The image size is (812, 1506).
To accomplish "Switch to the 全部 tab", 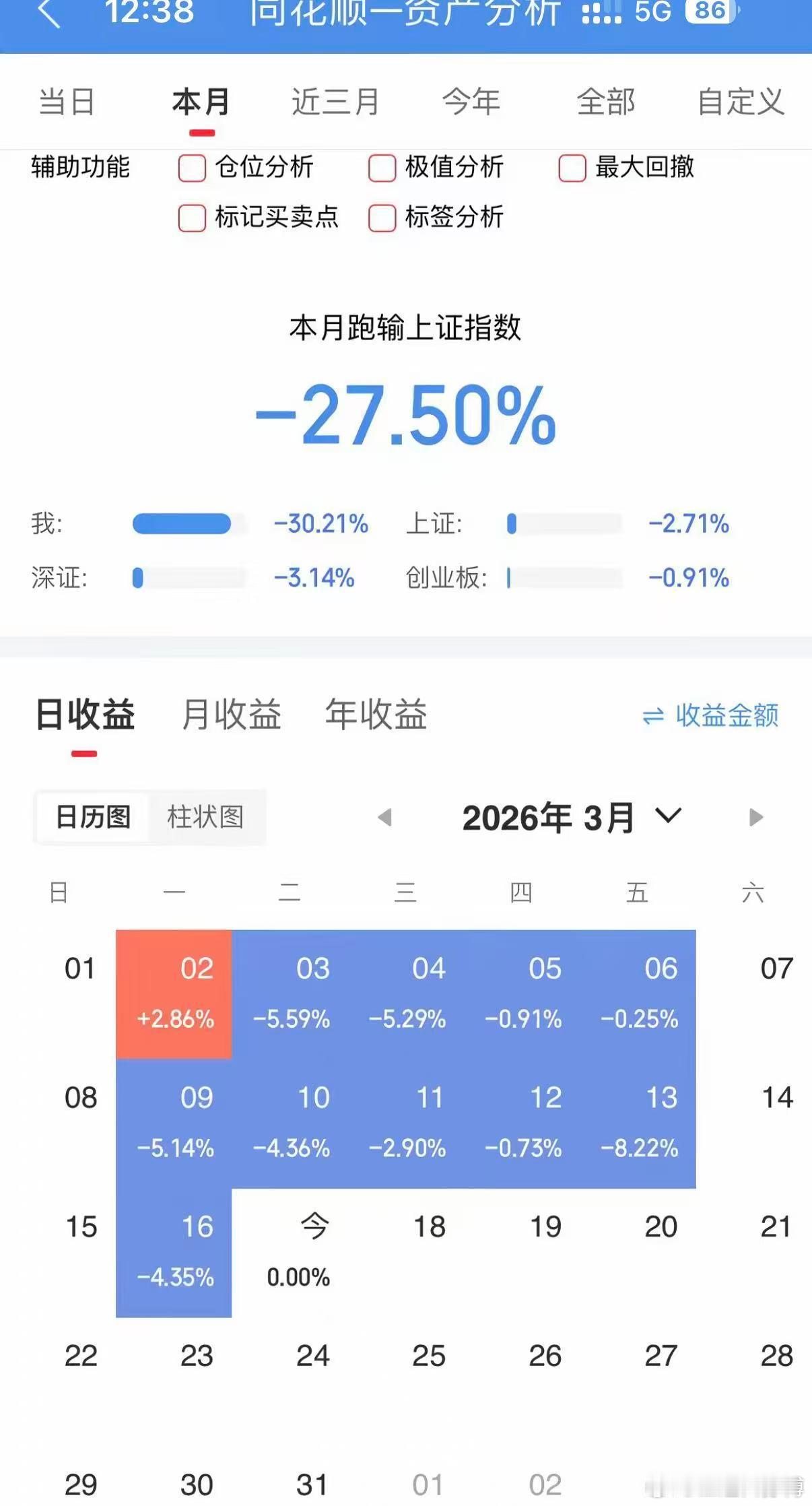I will click(605, 102).
